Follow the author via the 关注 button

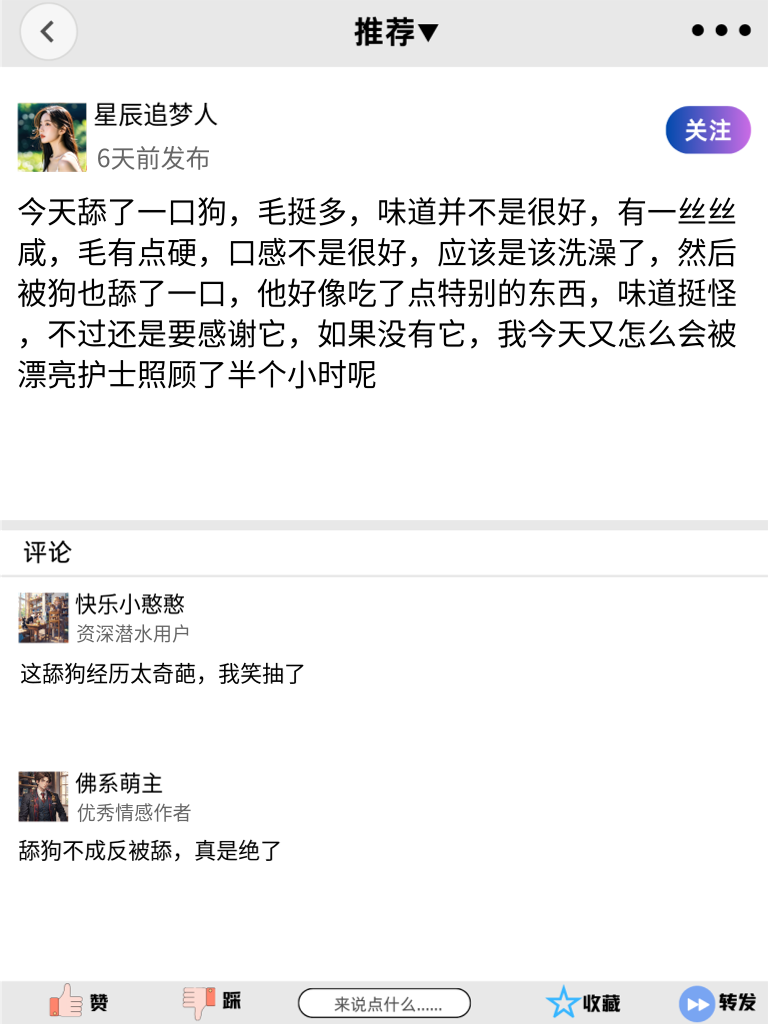707,130
